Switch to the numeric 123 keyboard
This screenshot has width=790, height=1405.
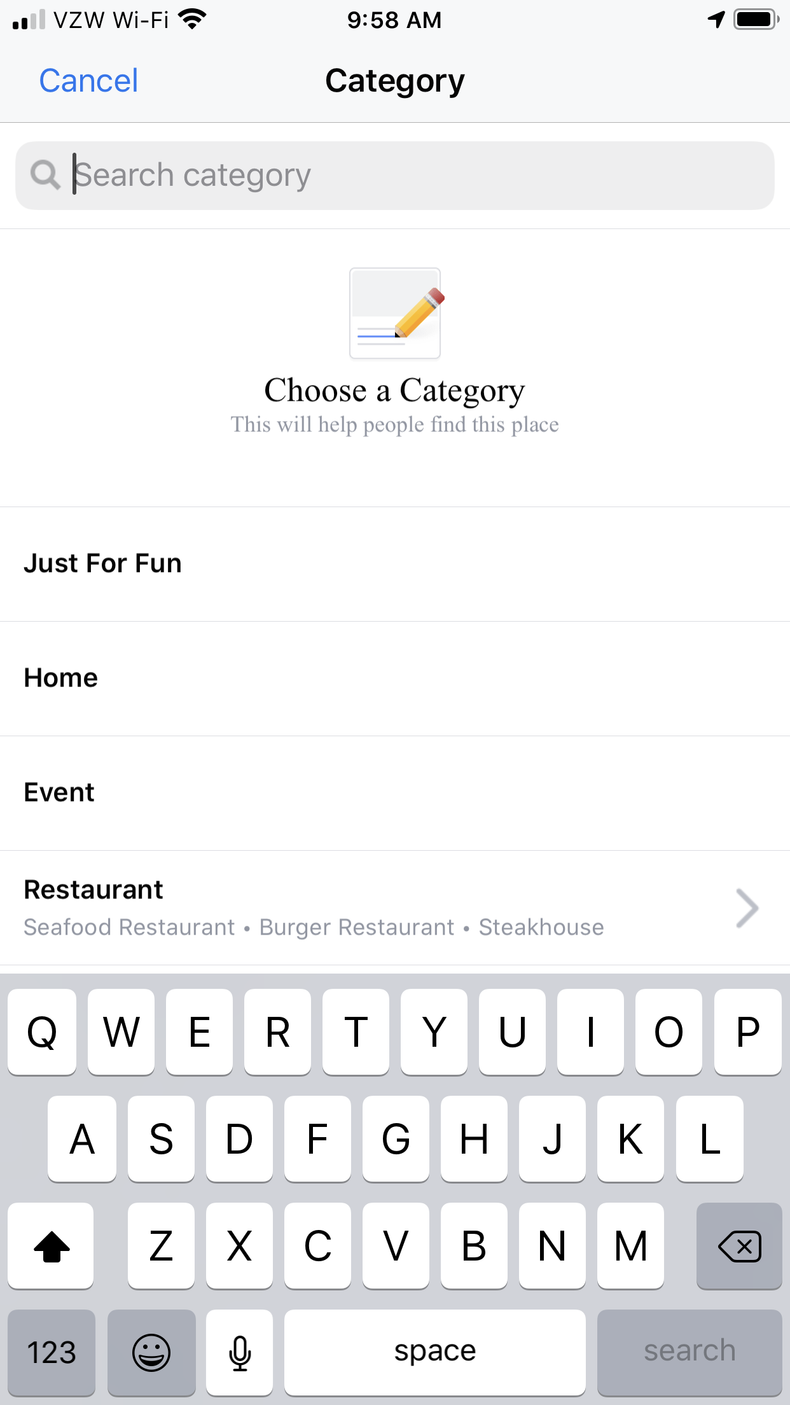tap(50, 1352)
